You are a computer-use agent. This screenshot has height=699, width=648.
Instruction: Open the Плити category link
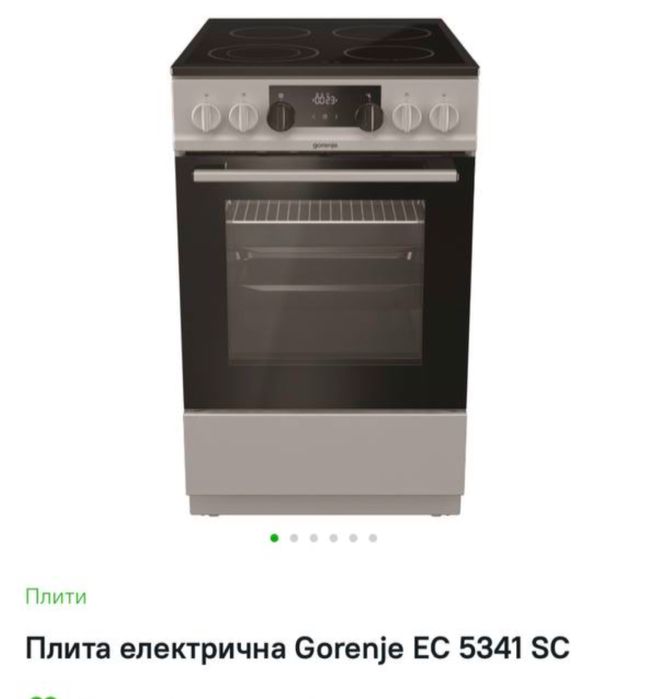56,597
